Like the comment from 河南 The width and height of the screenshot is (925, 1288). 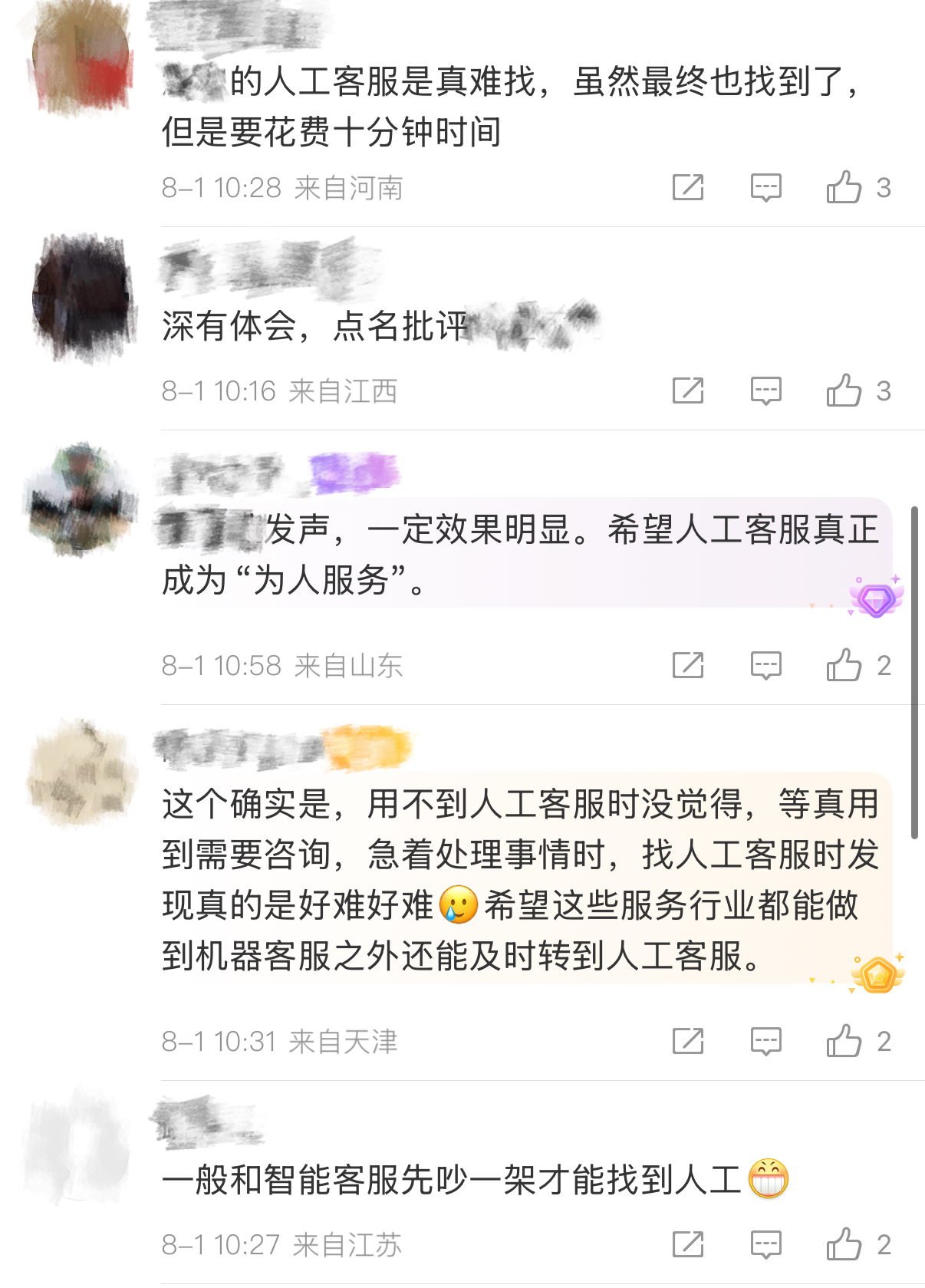point(844,187)
